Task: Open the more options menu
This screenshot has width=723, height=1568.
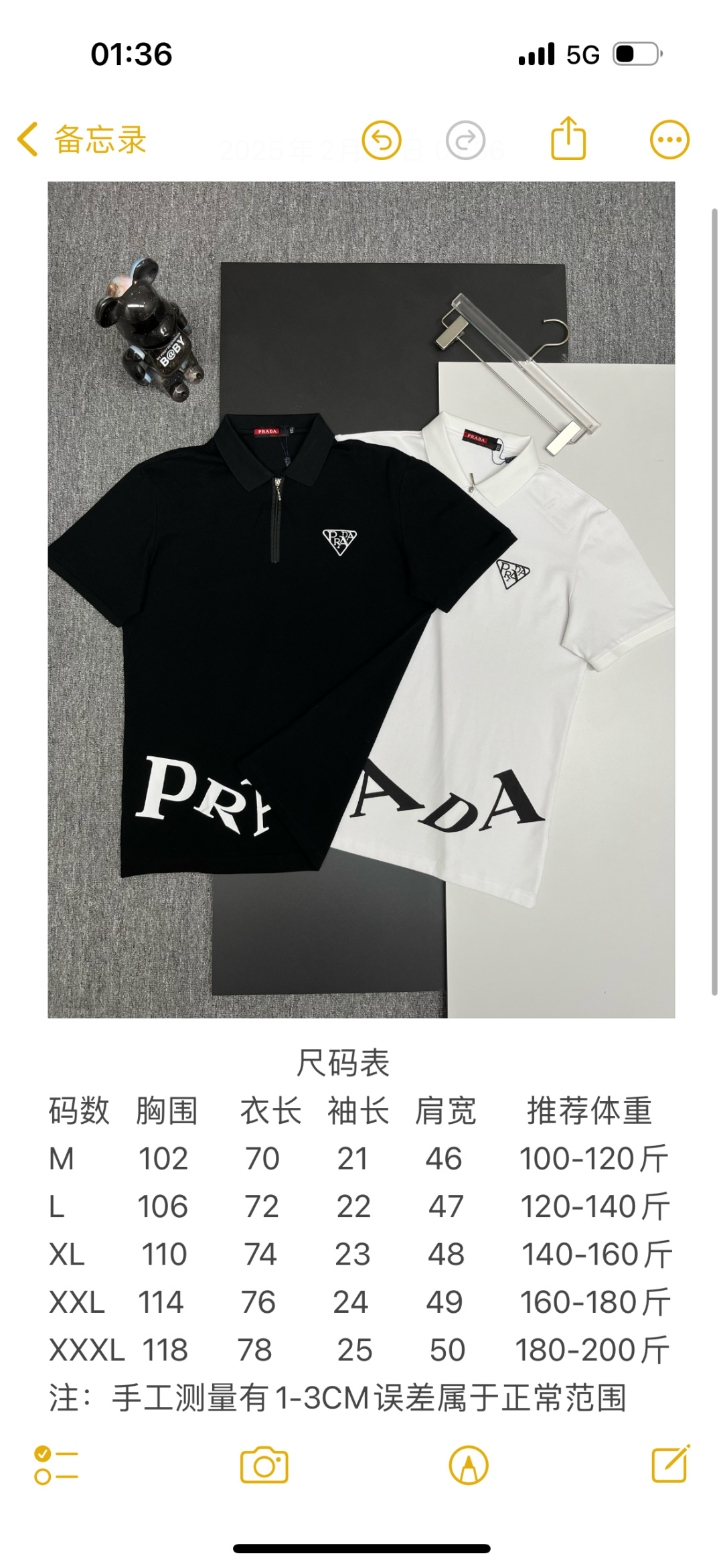Action: coord(669,140)
